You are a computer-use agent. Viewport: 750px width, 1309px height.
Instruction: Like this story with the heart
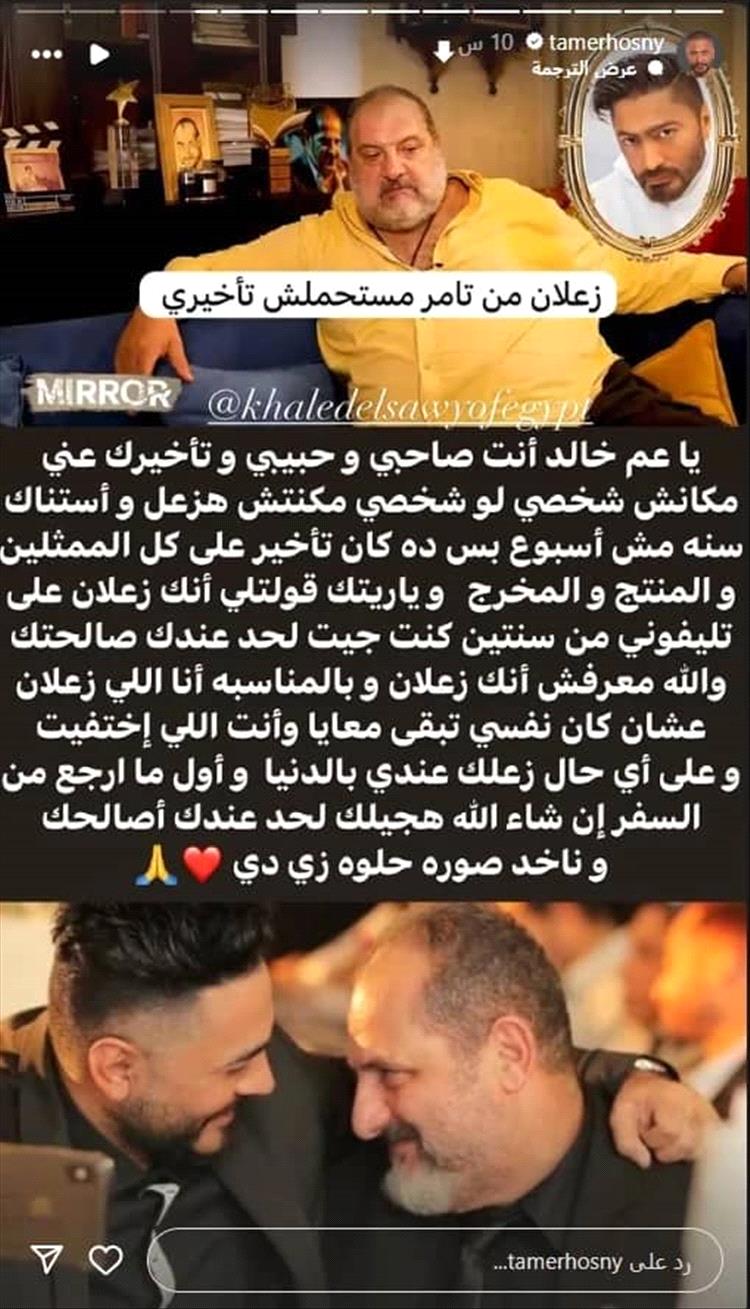105,1261
